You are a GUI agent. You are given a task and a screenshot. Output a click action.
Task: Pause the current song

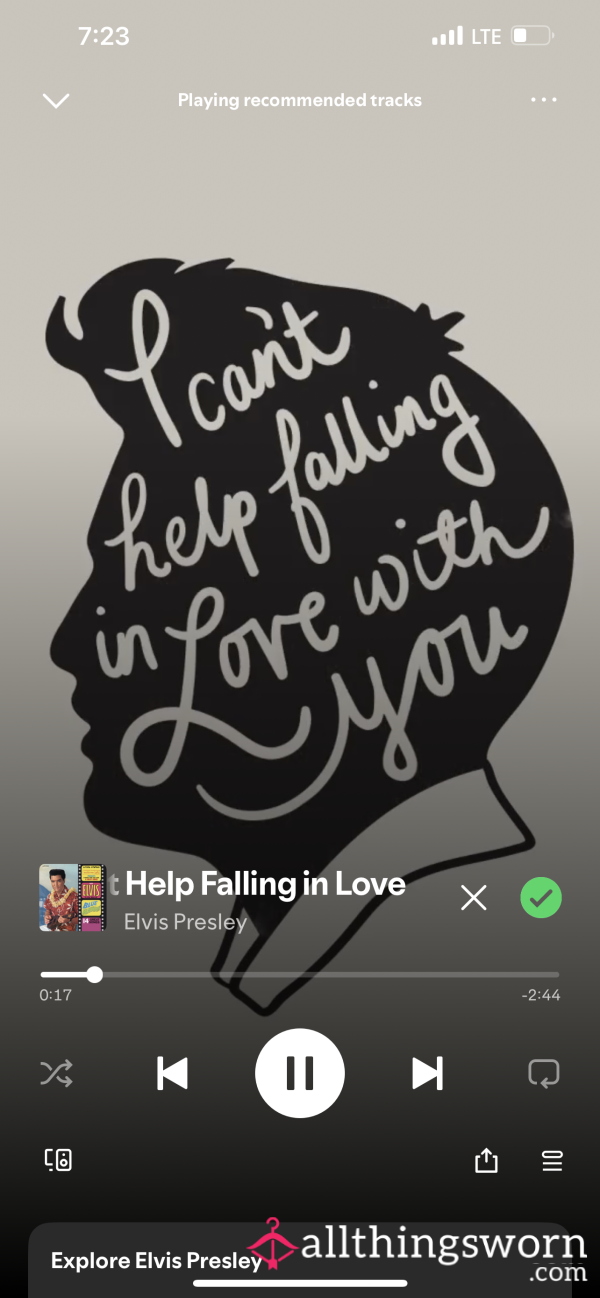pyautogui.click(x=300, y=1073)
